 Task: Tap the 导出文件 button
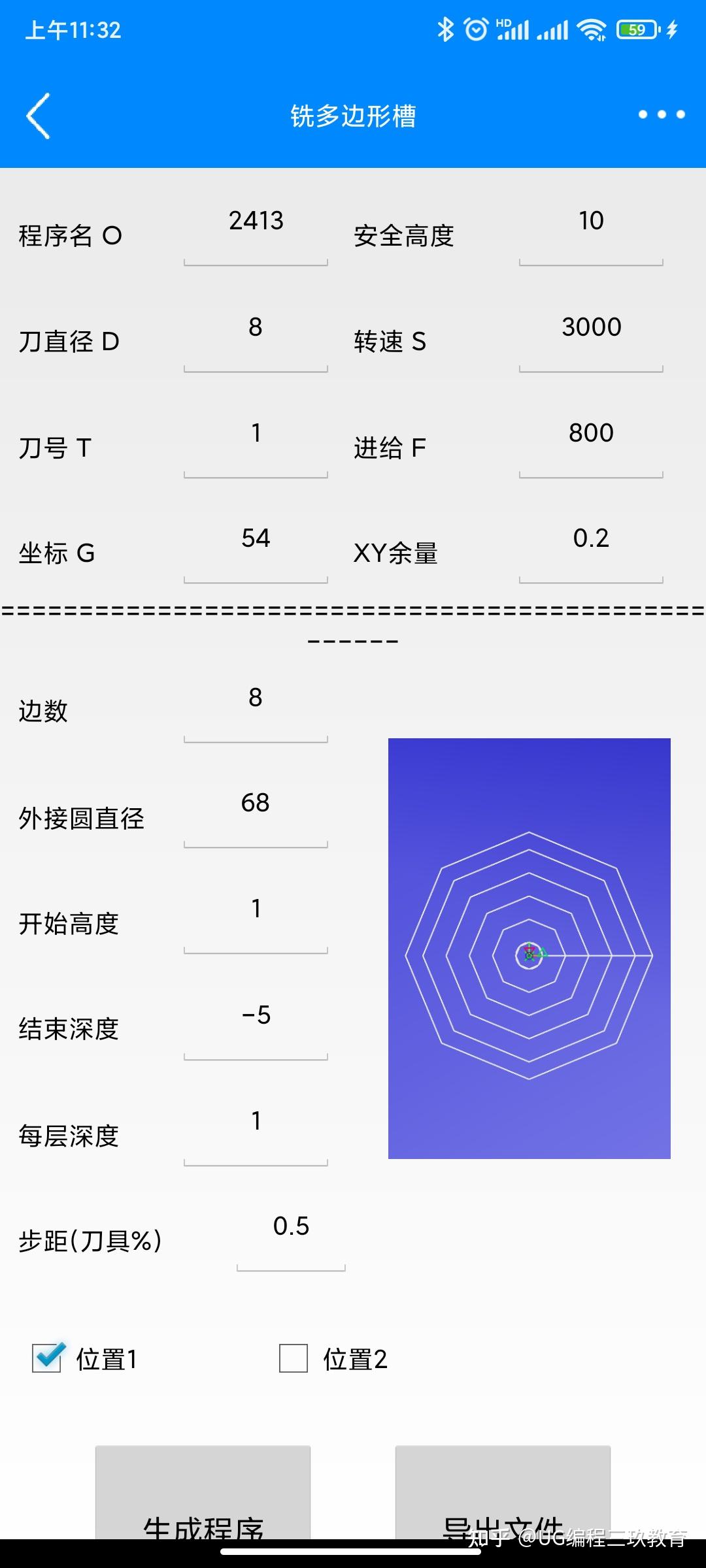click(x=503, y=1496)
